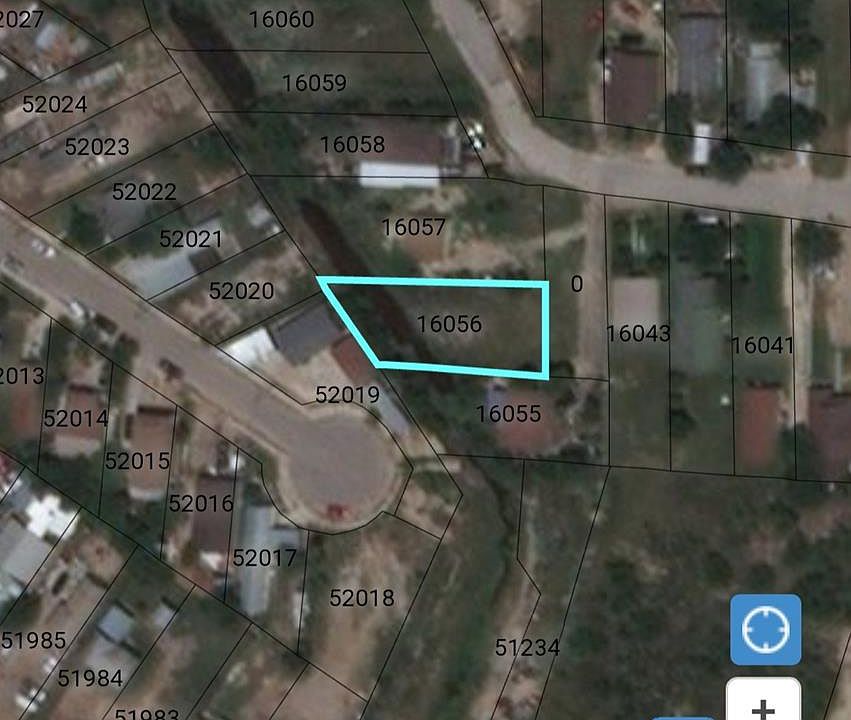Select parcel 16057 on the map

413,227
